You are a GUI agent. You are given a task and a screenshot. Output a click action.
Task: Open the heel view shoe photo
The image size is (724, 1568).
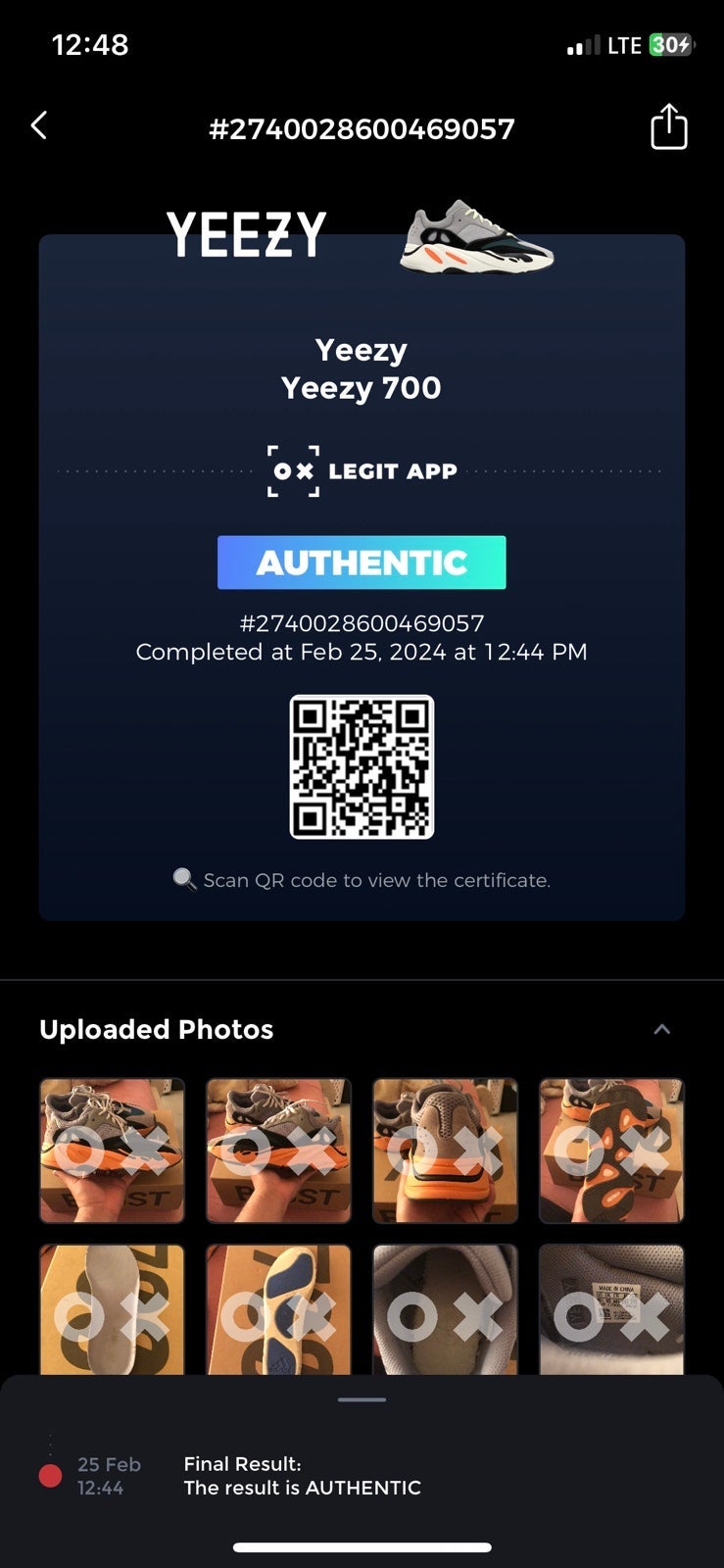(x=445, y=1151)
